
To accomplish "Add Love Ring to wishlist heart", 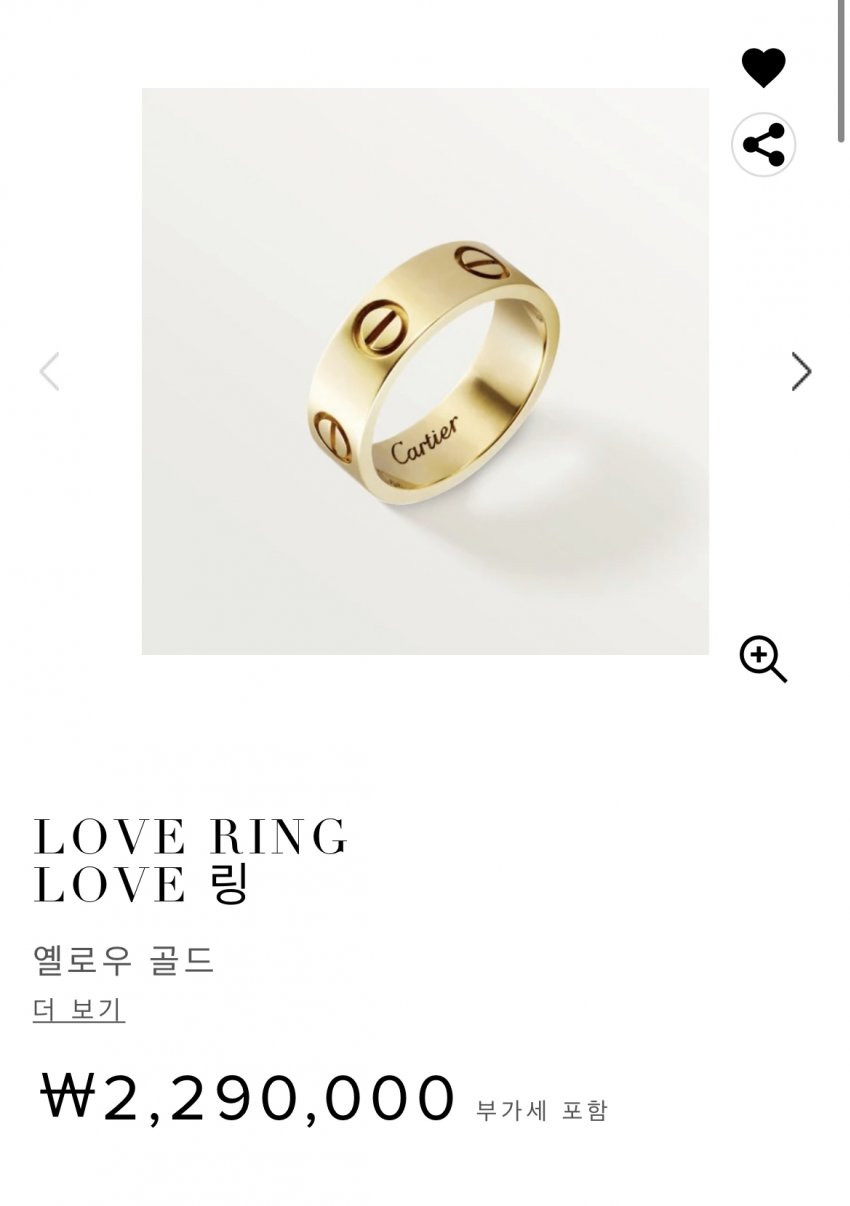I will pos(763,67).
